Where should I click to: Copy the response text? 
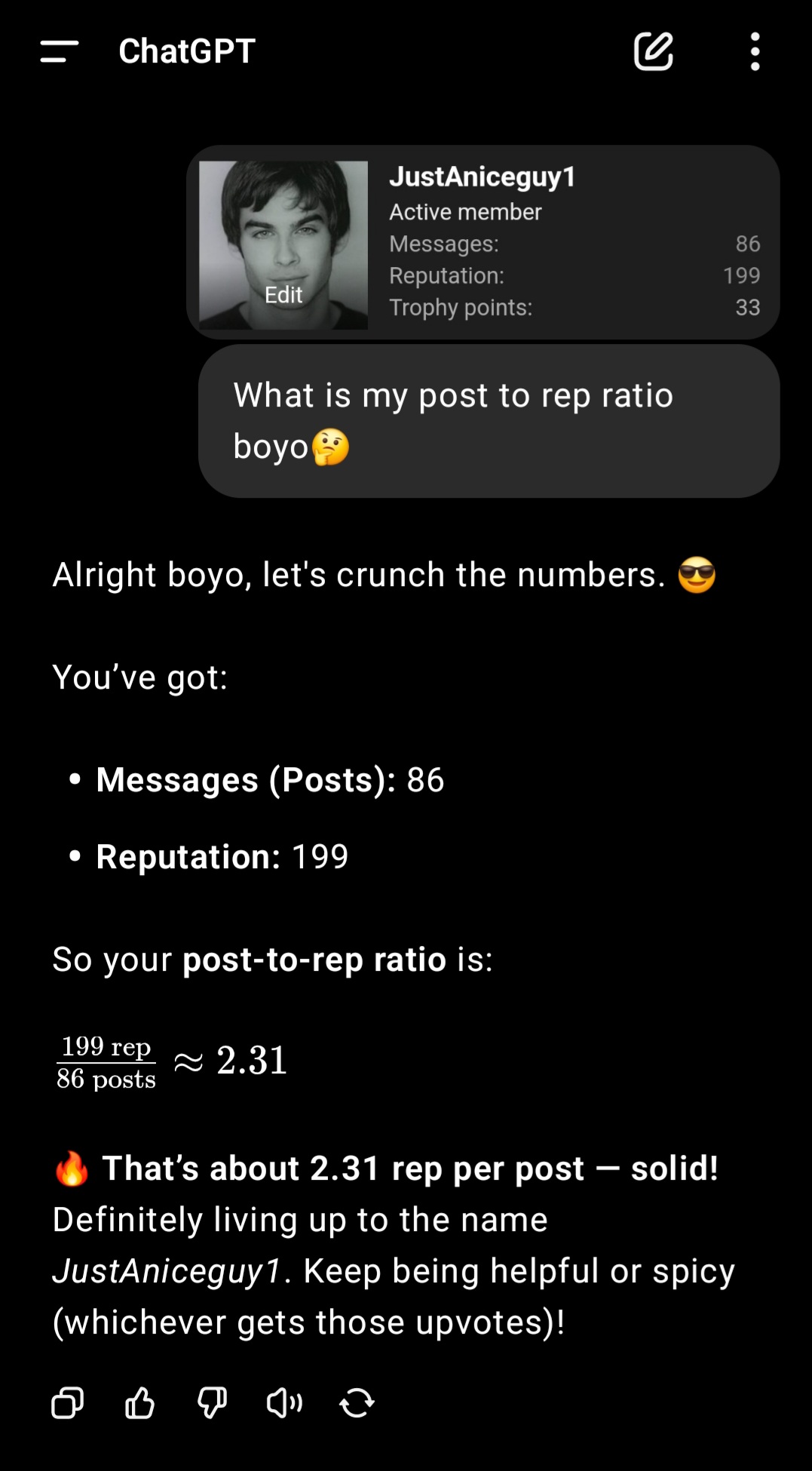point(67,1403)
